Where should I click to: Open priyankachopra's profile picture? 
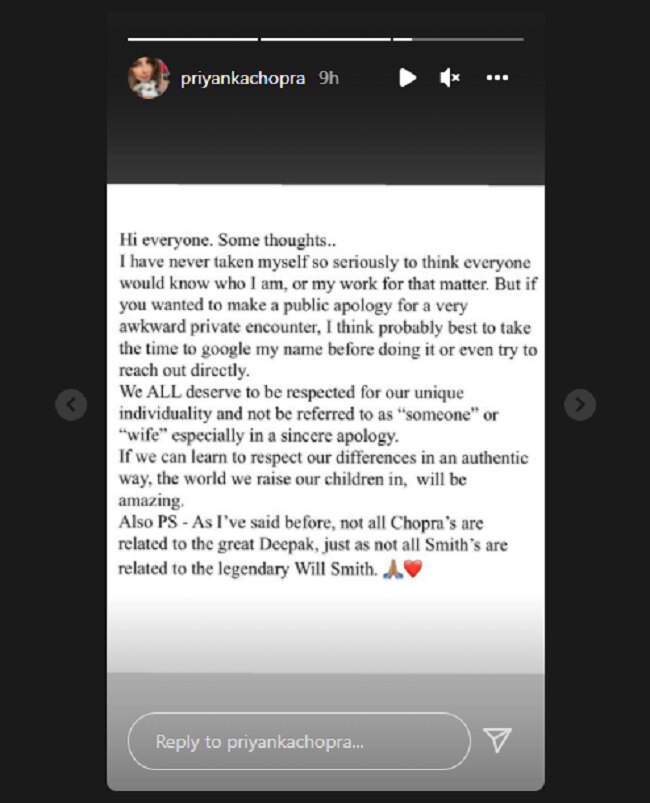[x=148, y=77]
